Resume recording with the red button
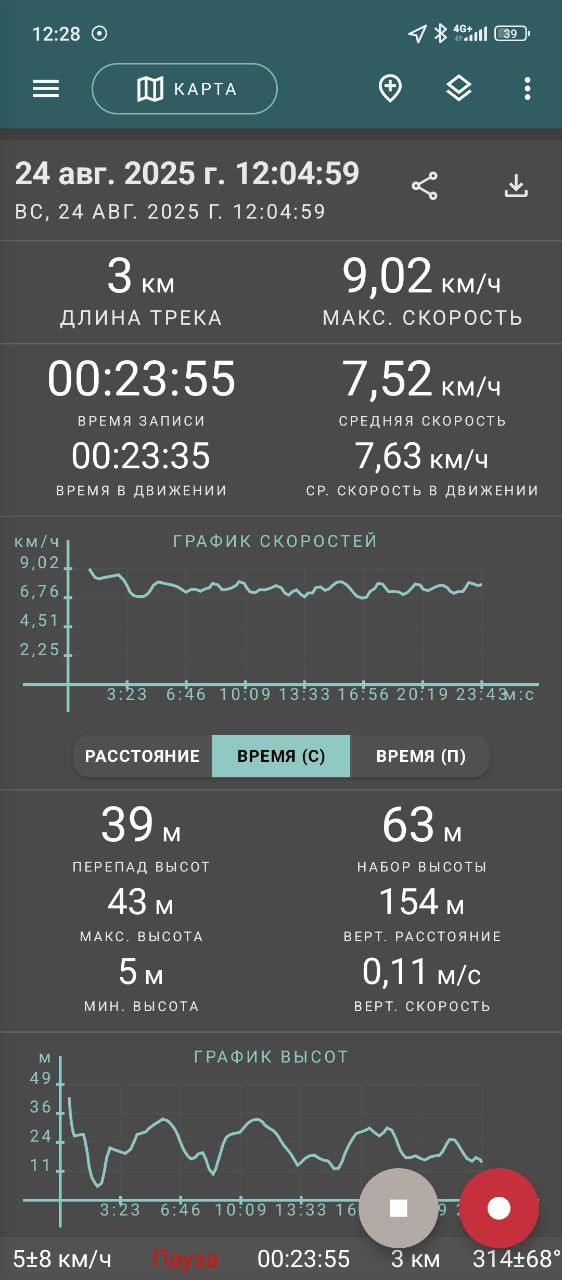The height and width of the screenshot is (1280, 562). (499, 1208)
